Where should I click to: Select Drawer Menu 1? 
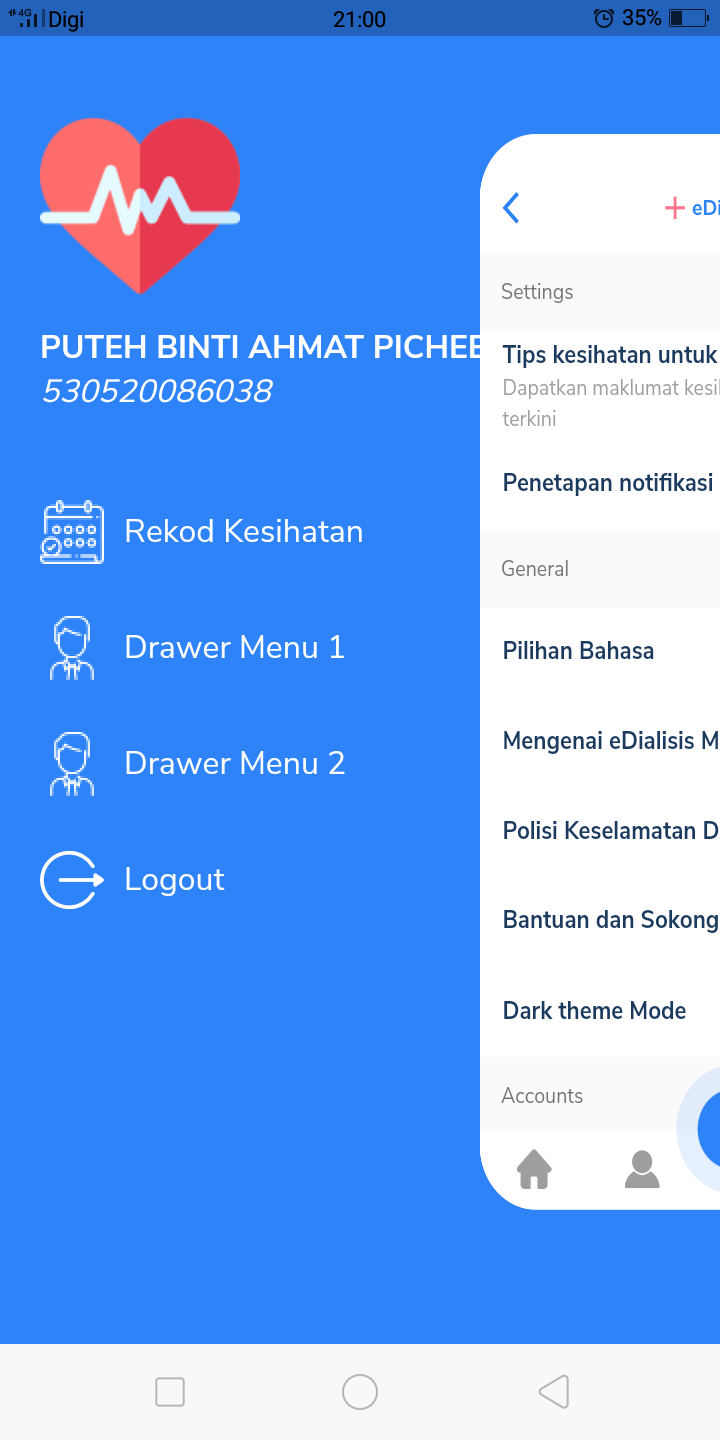tap(234, 647)
